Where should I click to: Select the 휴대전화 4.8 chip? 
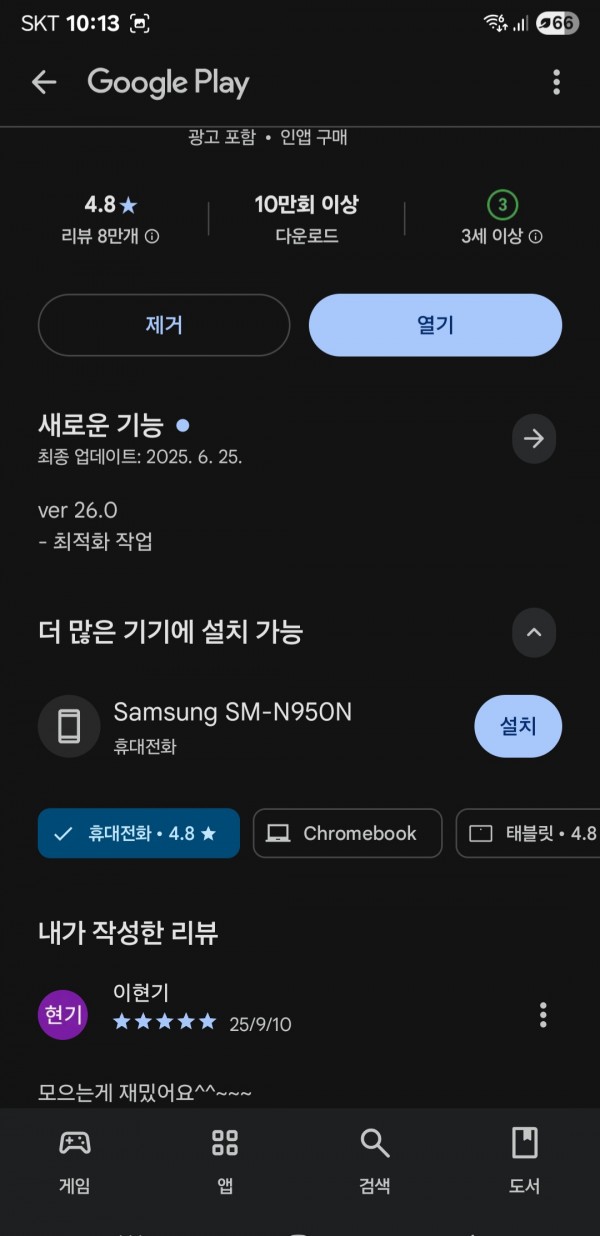[x=139, y=833]
